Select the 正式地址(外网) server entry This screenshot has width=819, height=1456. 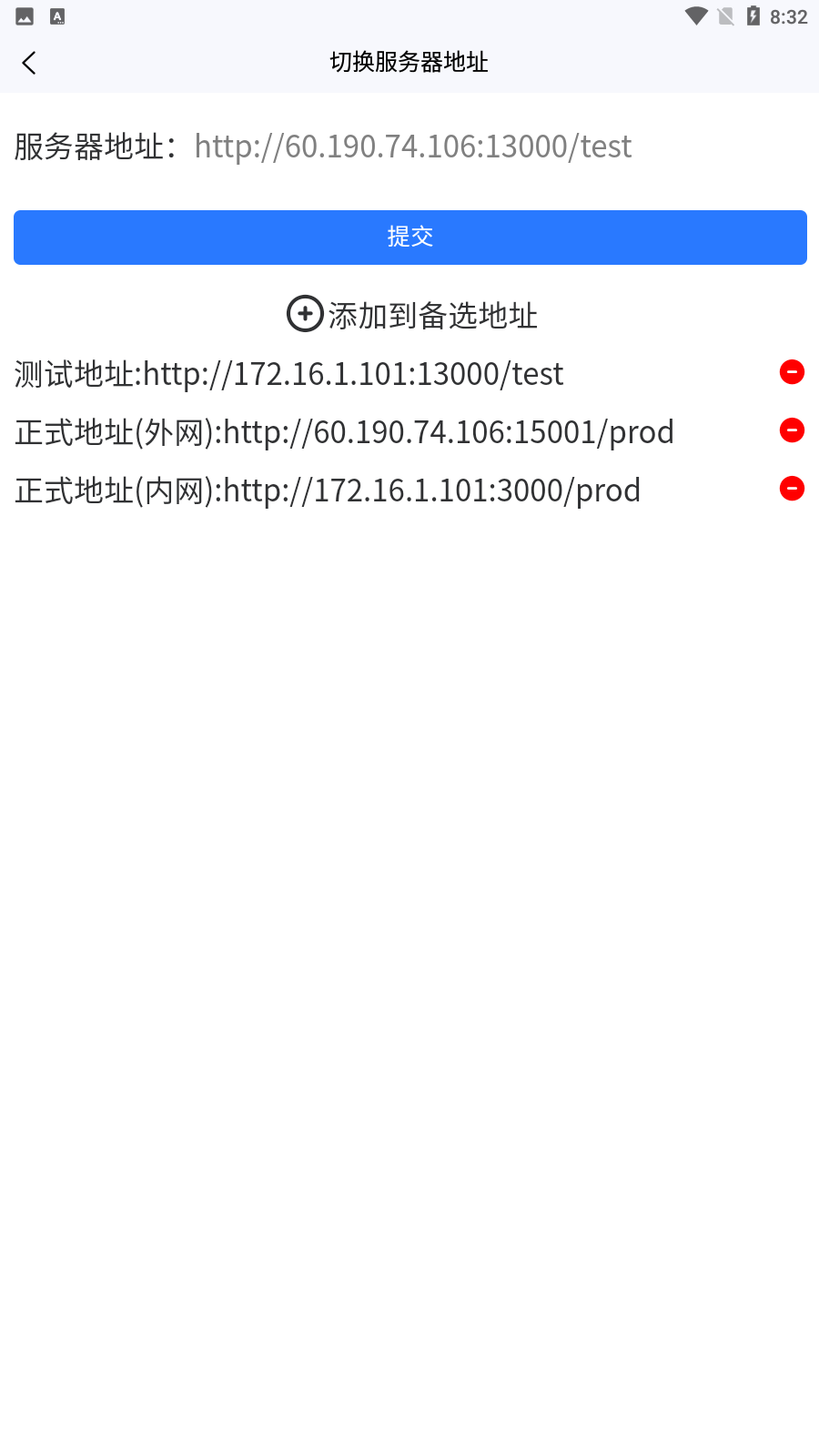pyautogui.click(x=343, y=431)
